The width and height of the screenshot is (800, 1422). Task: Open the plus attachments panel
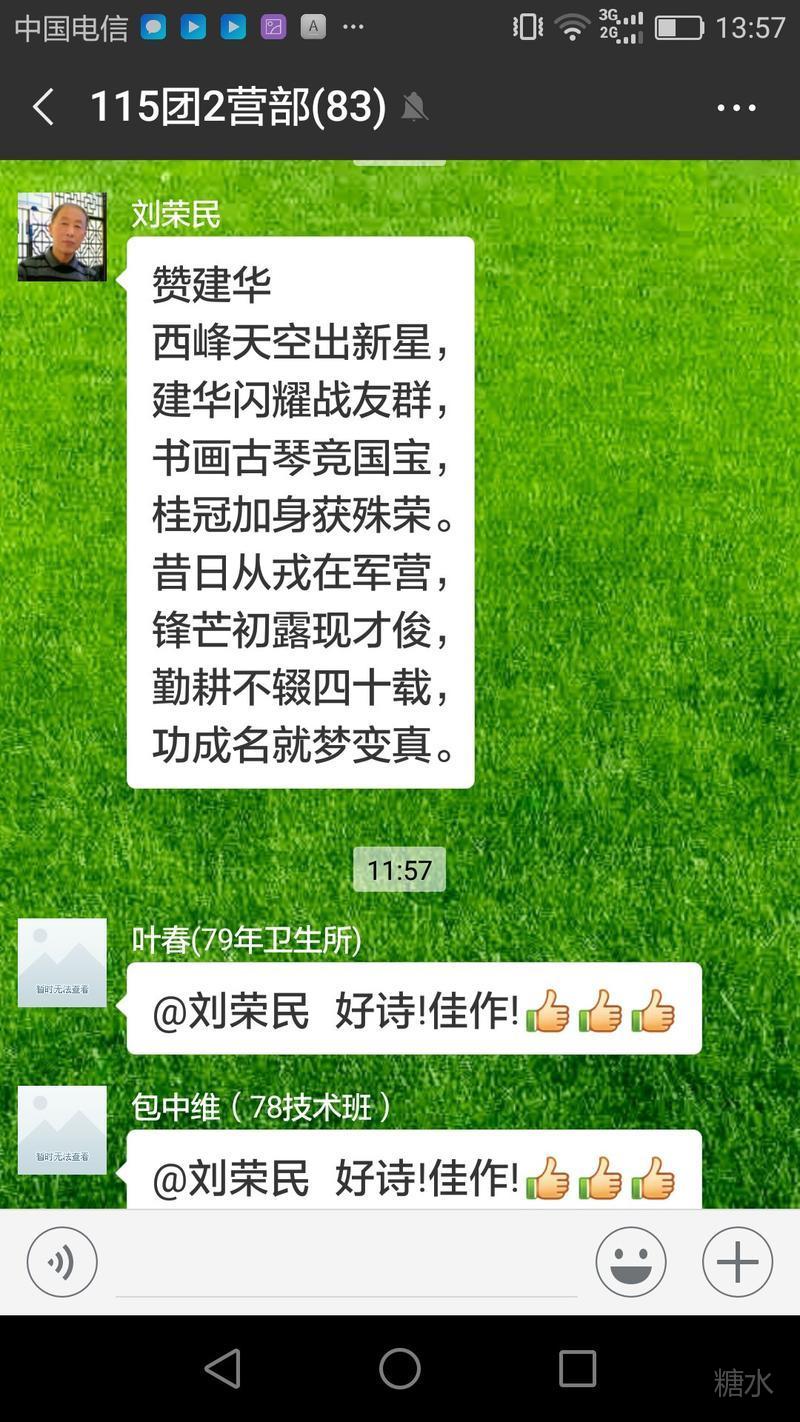coord(737,1262)
